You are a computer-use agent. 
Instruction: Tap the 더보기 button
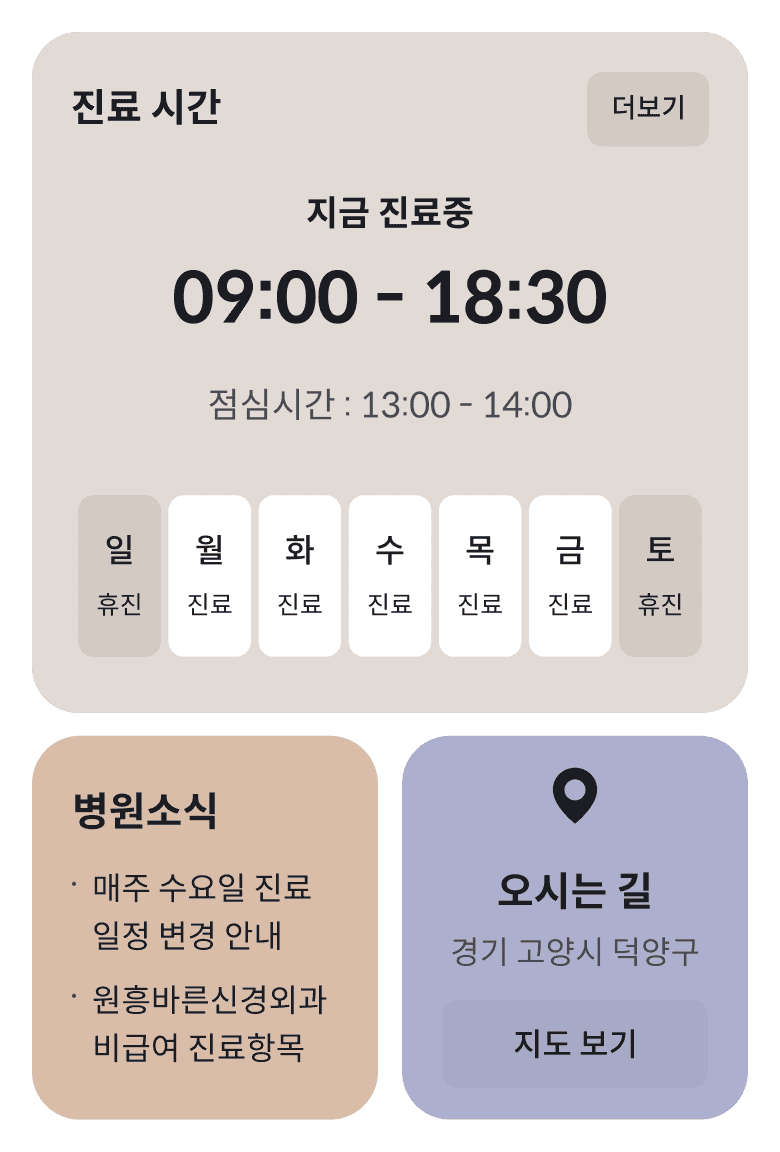click(x=648, y=109)
